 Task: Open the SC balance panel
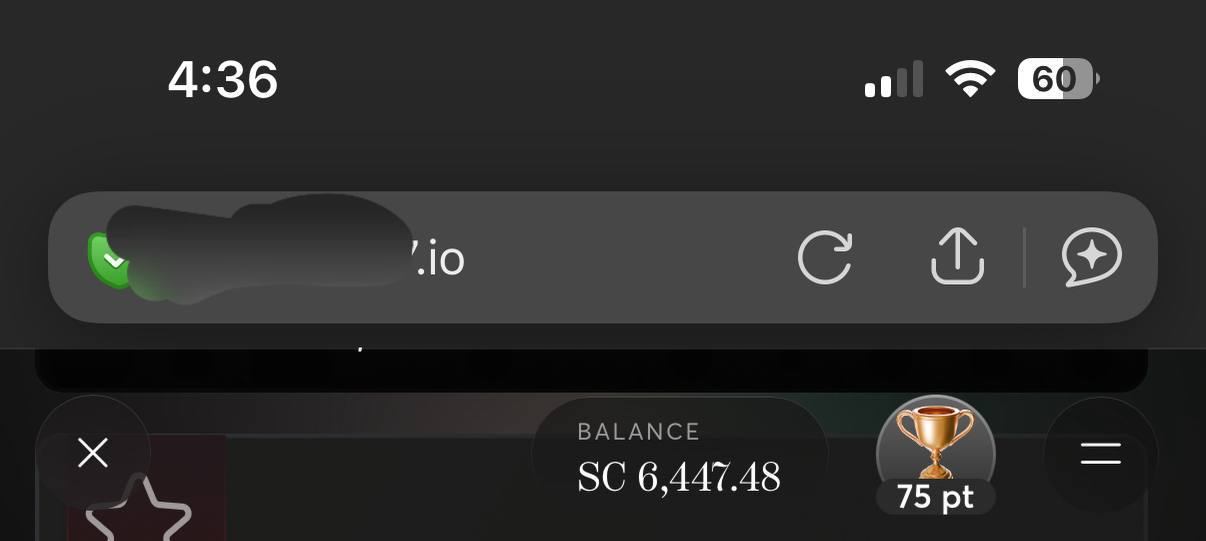click(x=679, y=460)
